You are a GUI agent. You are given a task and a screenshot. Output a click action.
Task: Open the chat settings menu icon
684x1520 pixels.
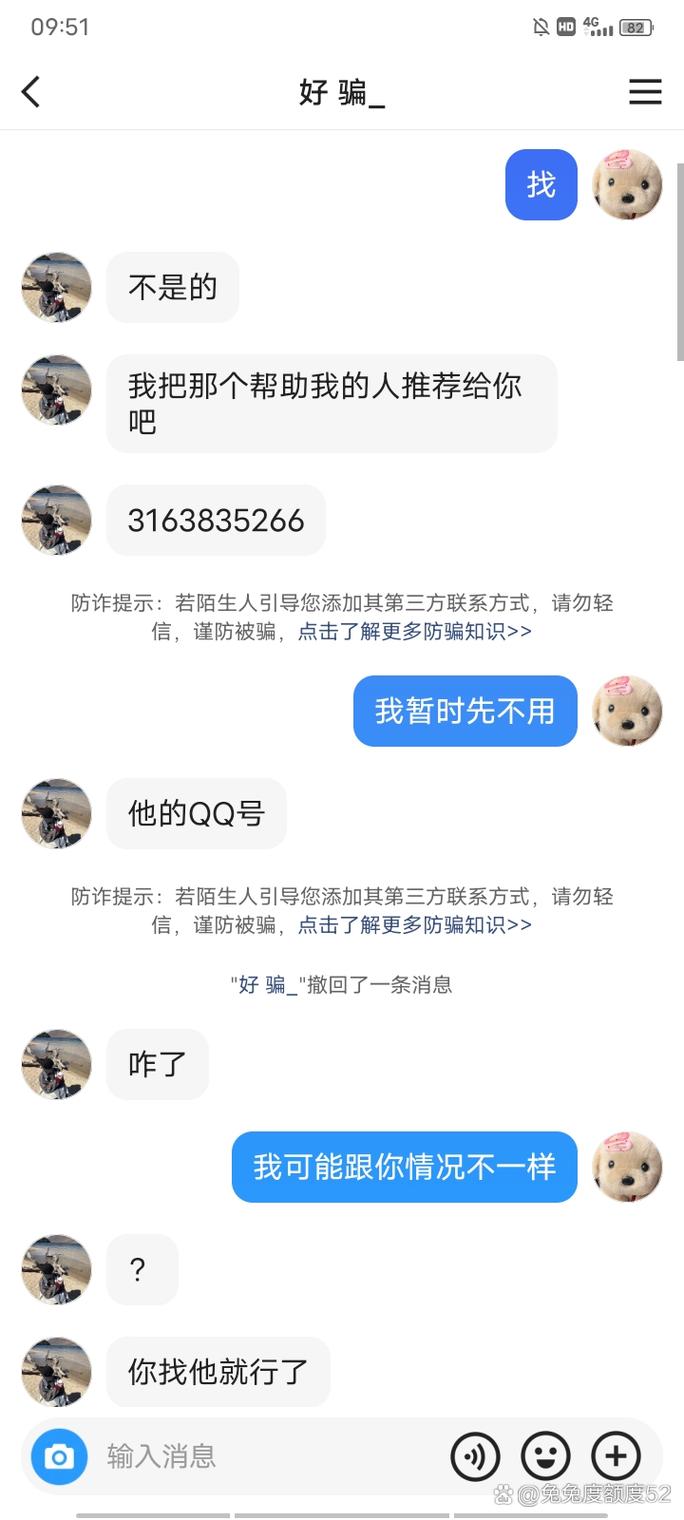[x=645, y=92]
